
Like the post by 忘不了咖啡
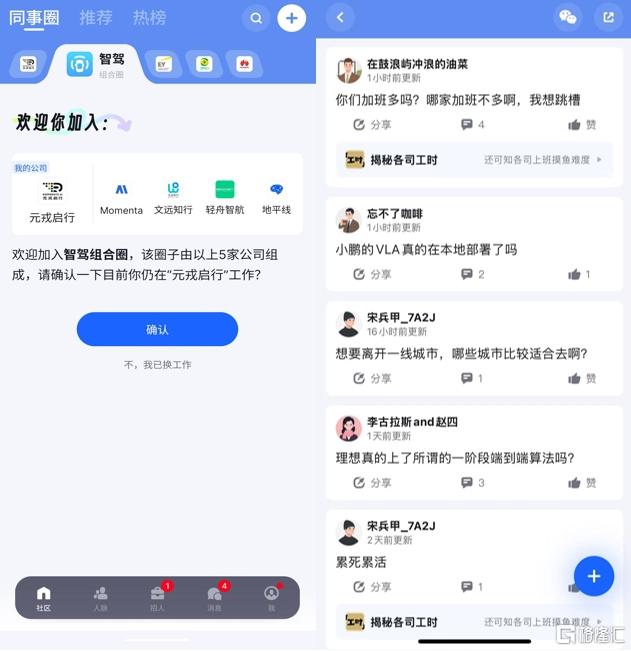[x=579, y=274]
